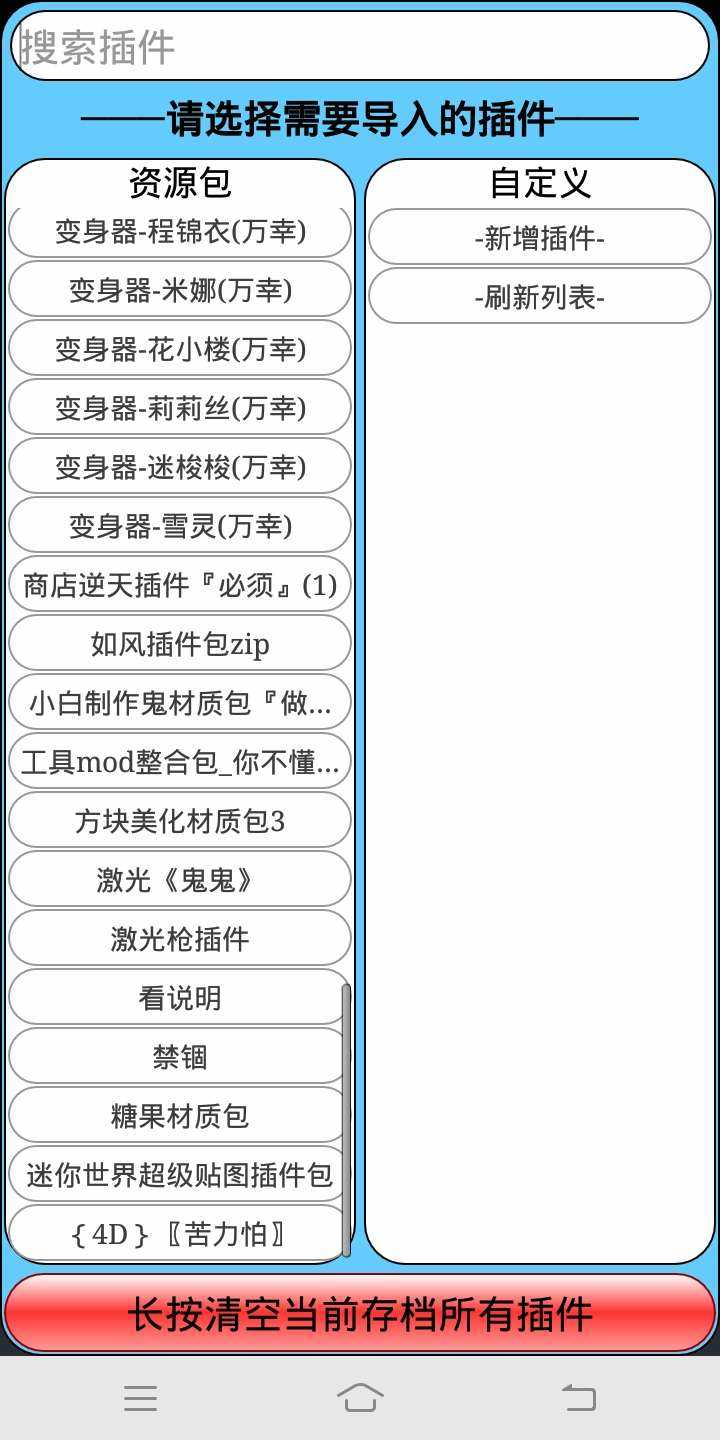
Task: Select 糖果材质包
Action: click(x=178, y=1116)
